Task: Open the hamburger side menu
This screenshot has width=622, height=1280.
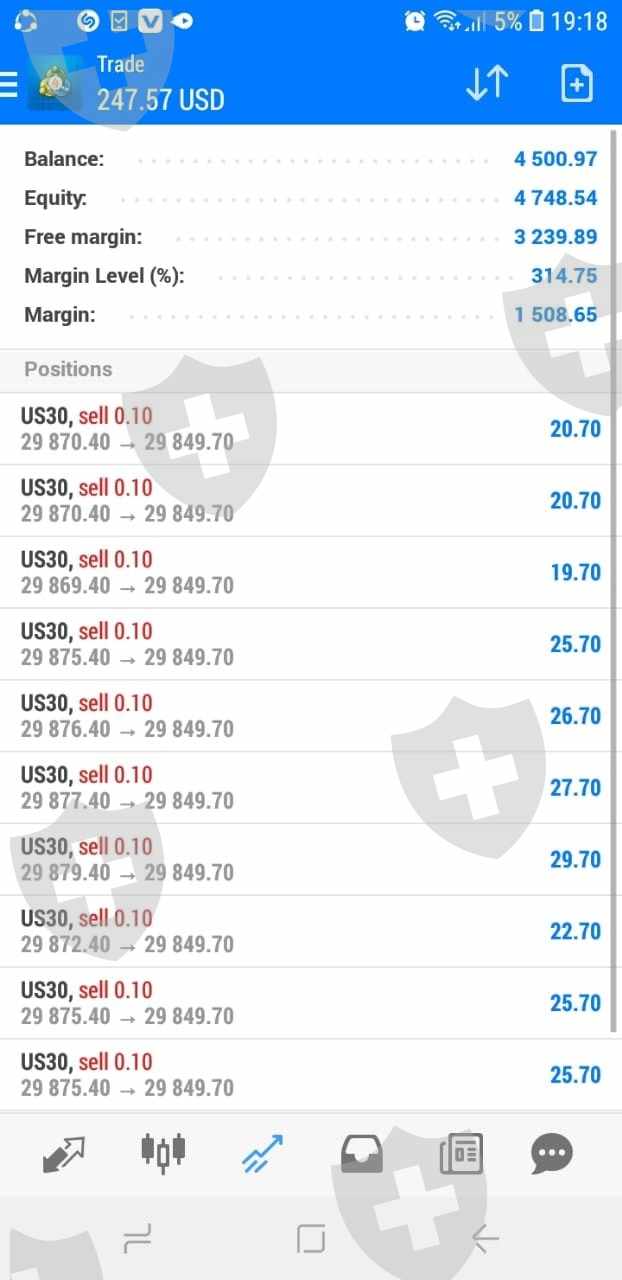Action: click(x=10, y=84)
